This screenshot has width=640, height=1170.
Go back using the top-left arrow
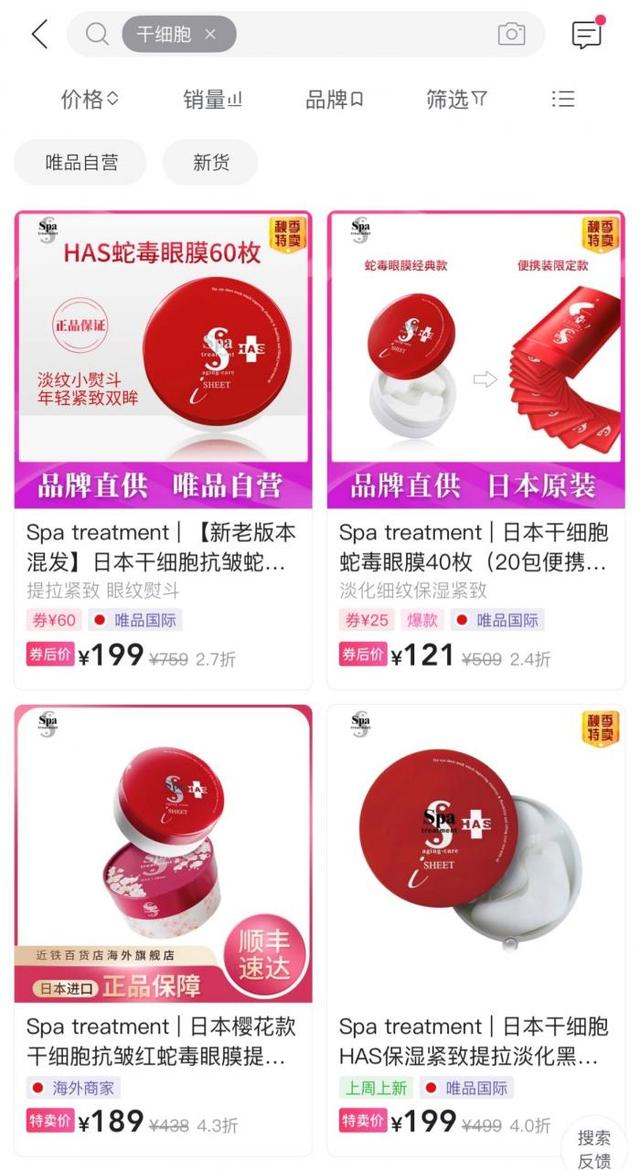[x=39, y=35]
